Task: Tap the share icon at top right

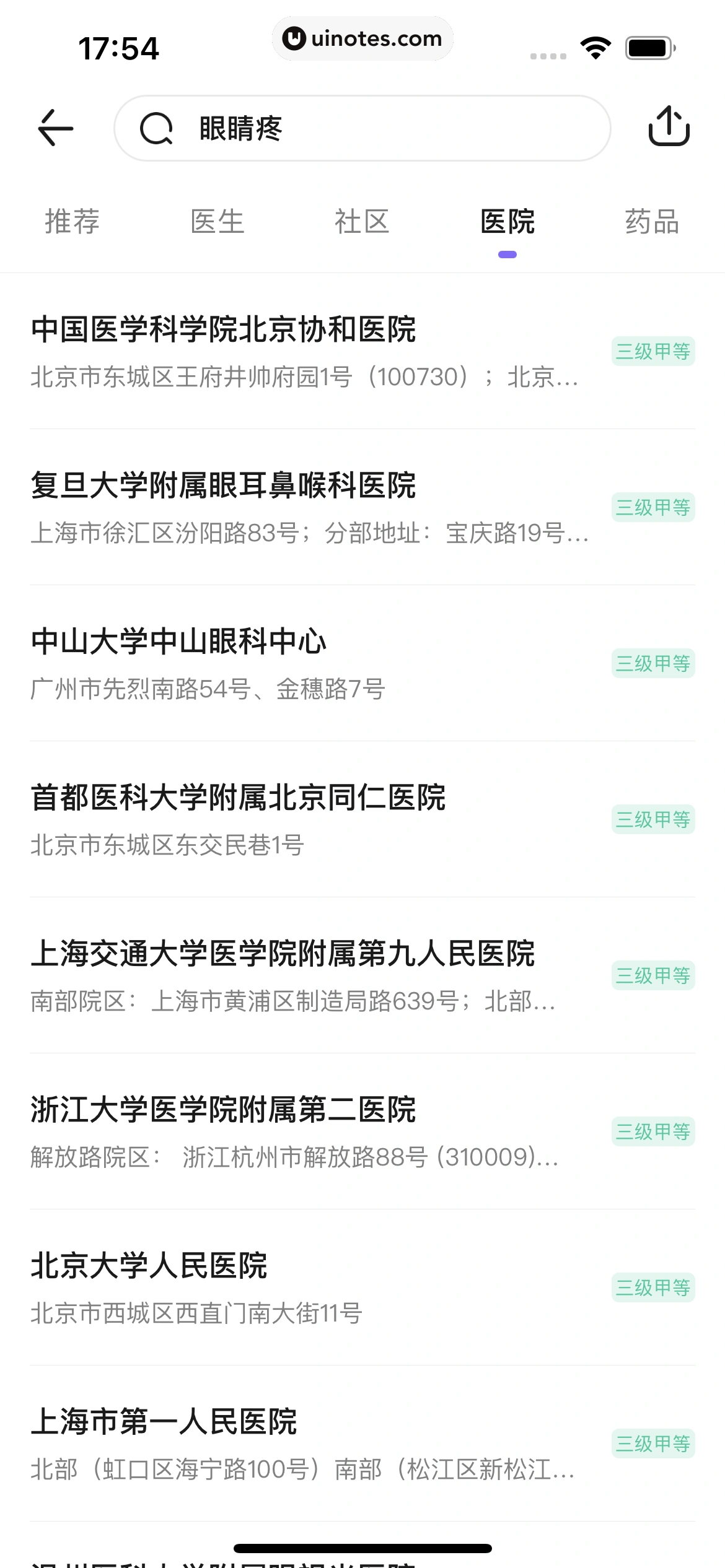Action: pos(669,128)
